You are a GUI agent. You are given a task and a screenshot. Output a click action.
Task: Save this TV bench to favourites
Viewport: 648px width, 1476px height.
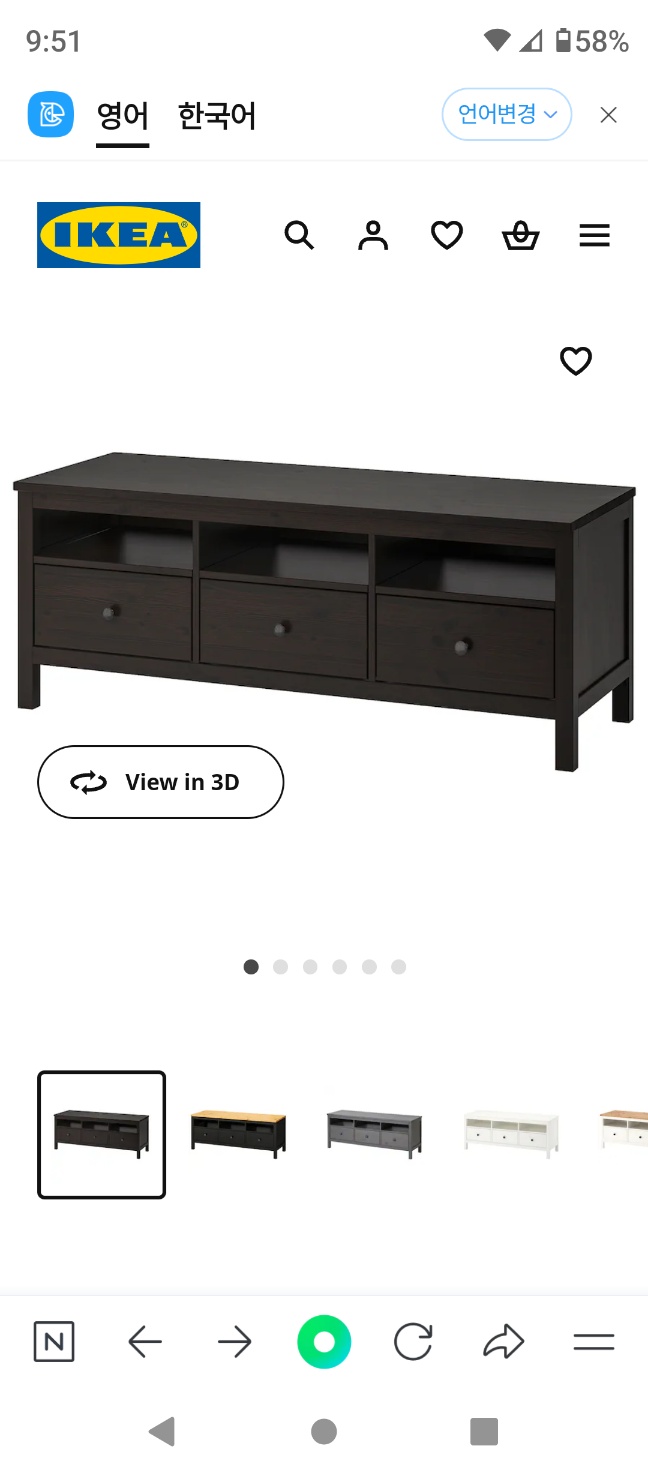[575, 361]
